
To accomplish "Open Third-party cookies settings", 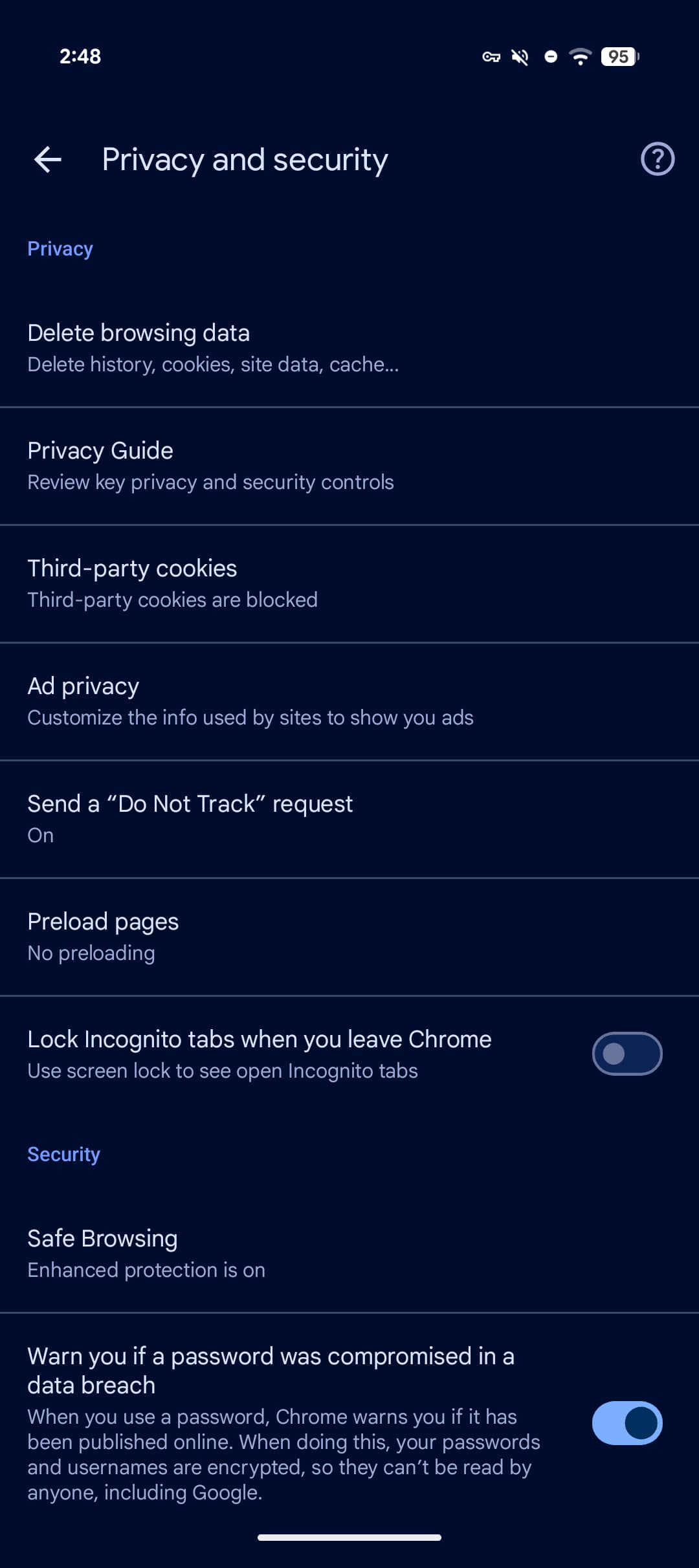I will (349, 583).
